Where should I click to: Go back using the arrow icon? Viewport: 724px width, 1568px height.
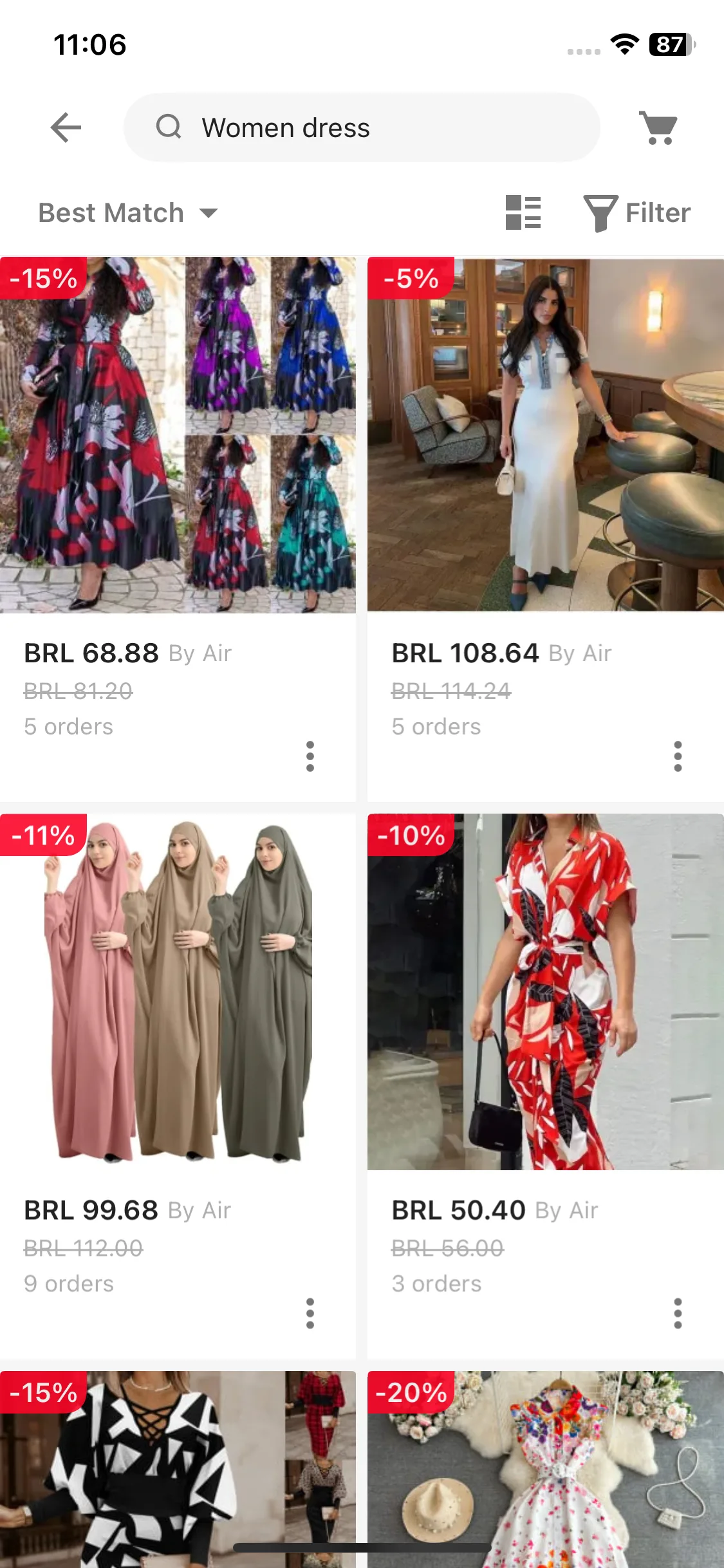click(66, 127)
